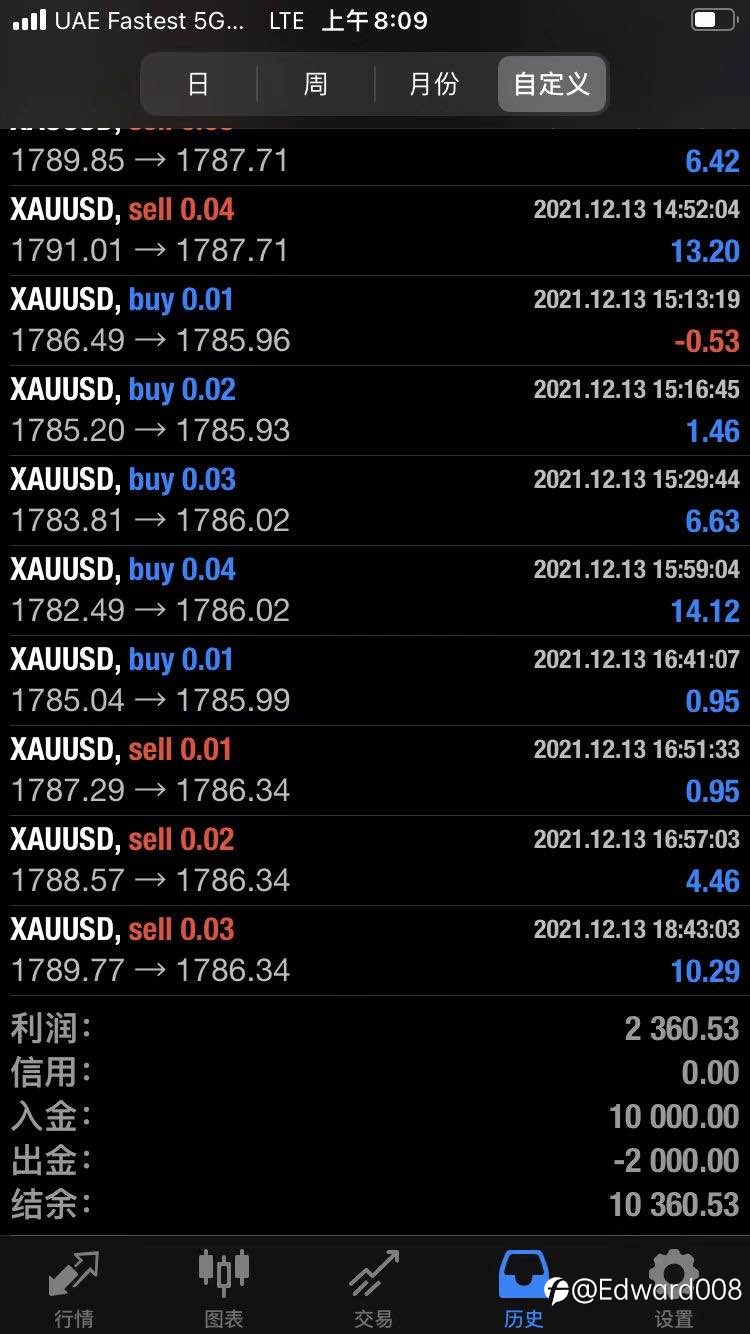The image size is (750, 1334).
Task: Select the 自定义 custom range tab
Action: (x=552, y=84)
